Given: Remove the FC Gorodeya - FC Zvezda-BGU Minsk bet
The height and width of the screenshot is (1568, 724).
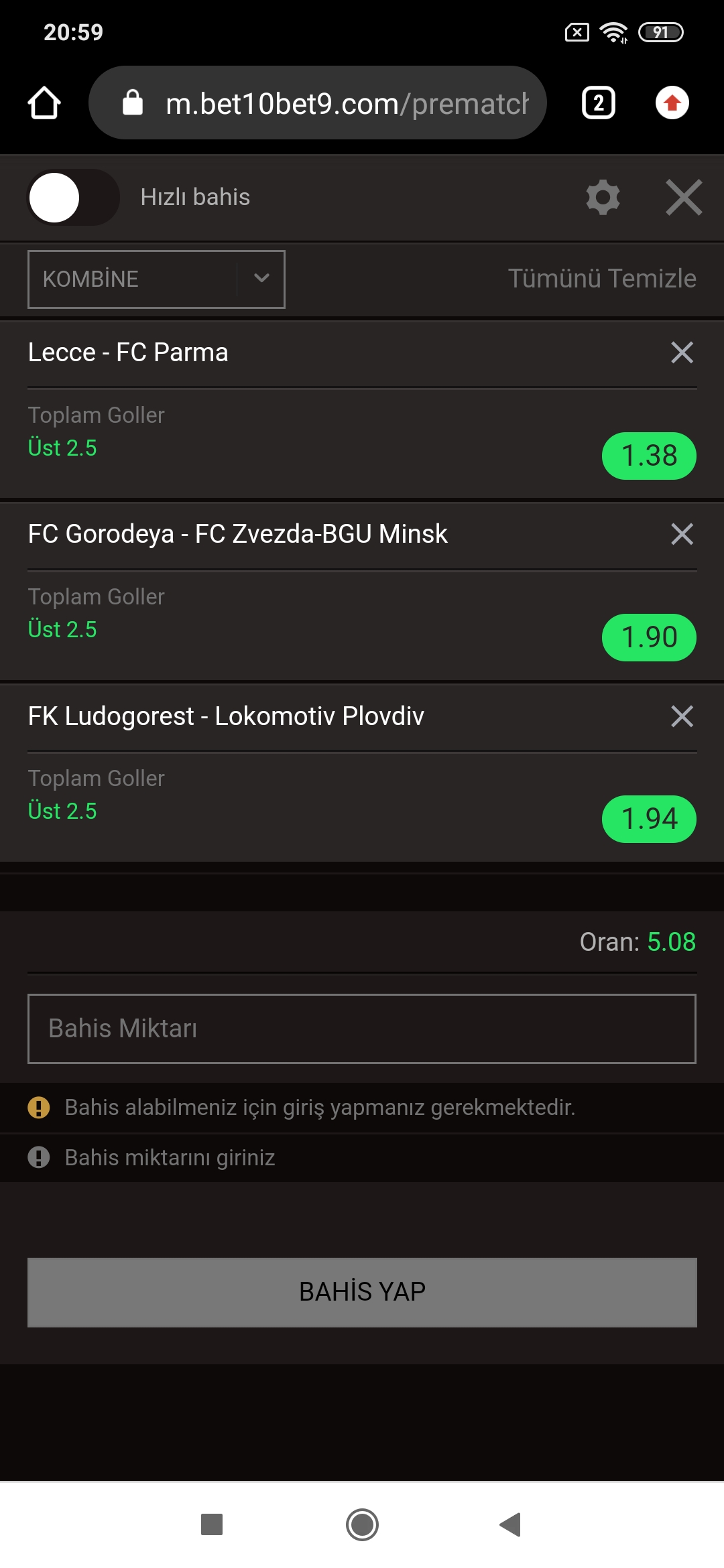Looking at the screenshot, I should 682,534.
